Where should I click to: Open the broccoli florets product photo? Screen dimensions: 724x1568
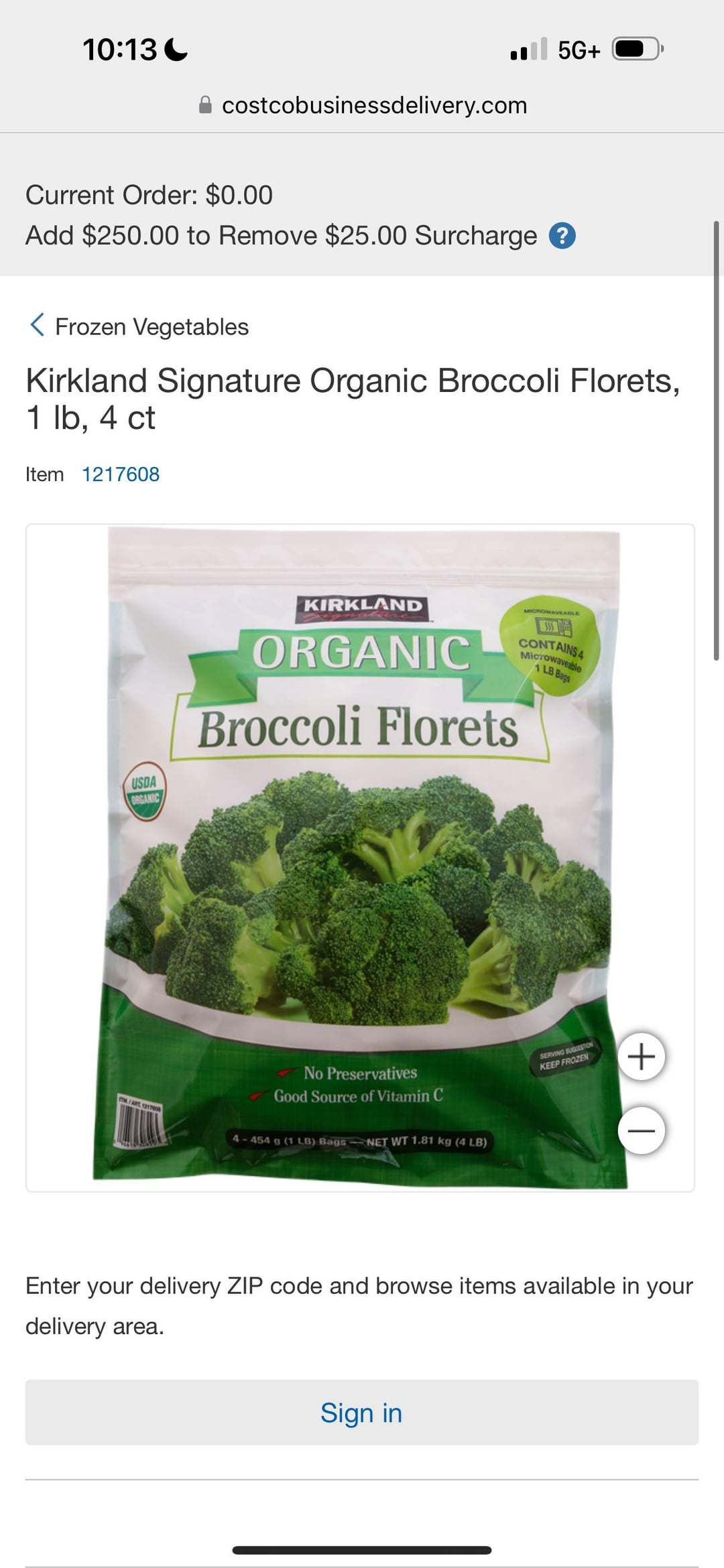(360, 858)
